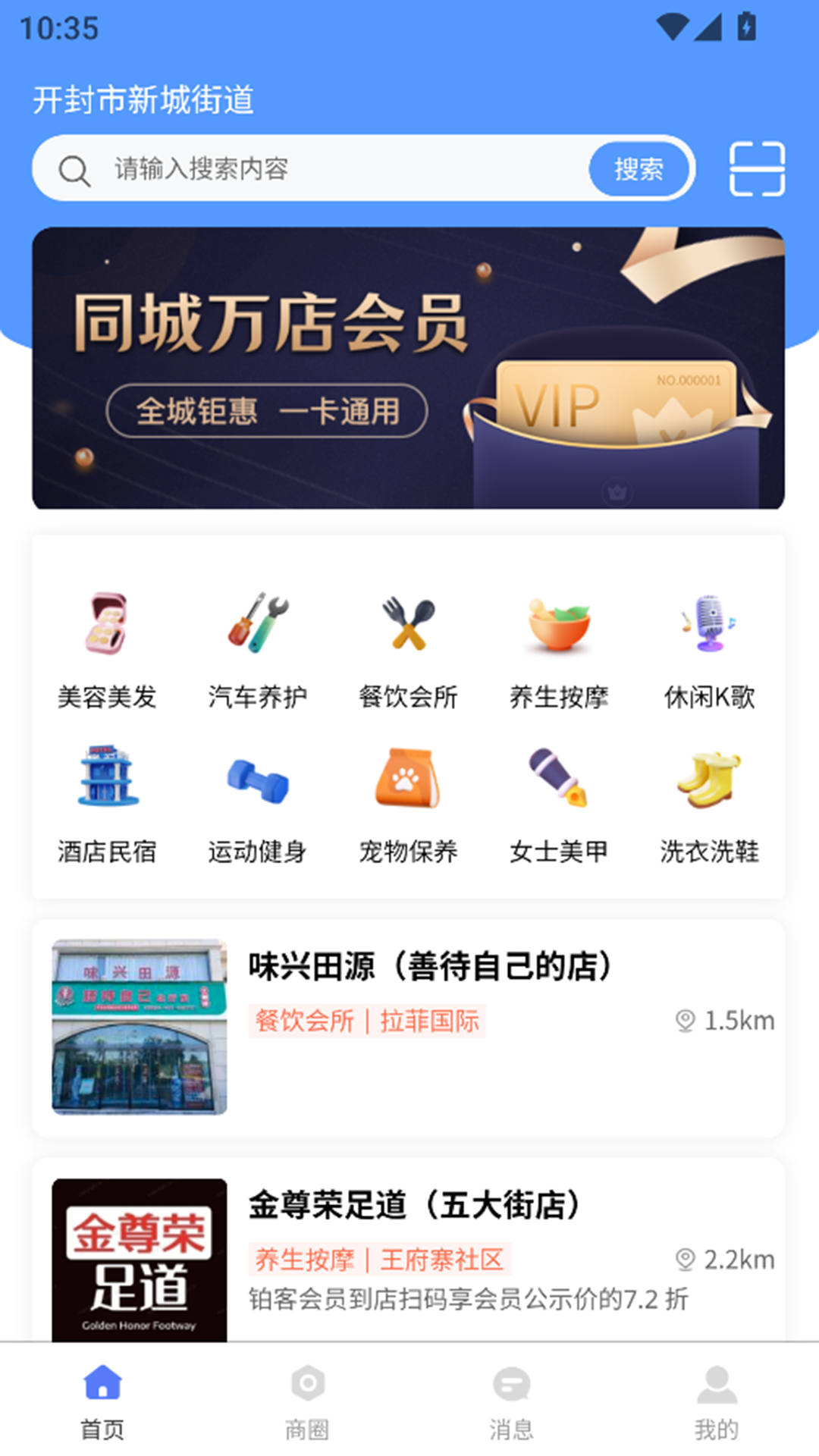Go to the 我的 profile tab
This screenshot has width=819, height=1456.
(x=716, y=1403)
